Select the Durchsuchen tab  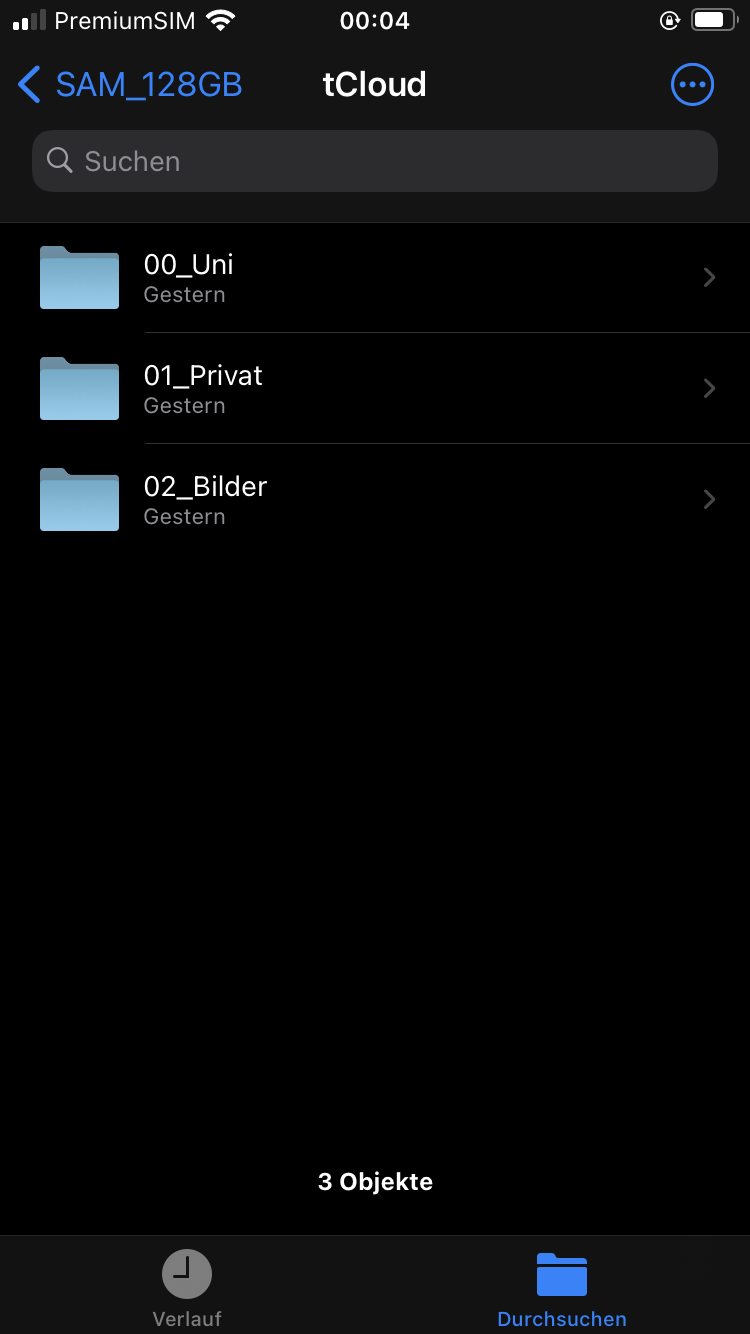click(562, 1287)
